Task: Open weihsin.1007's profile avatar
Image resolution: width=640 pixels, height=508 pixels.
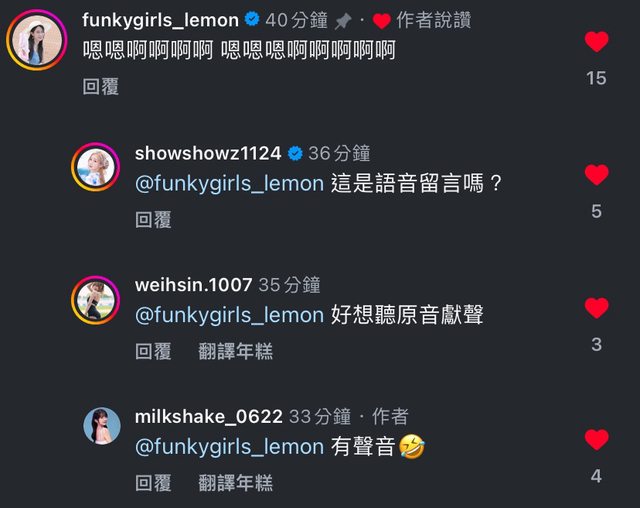Action: pyautogui.click(x=96, y=298)
